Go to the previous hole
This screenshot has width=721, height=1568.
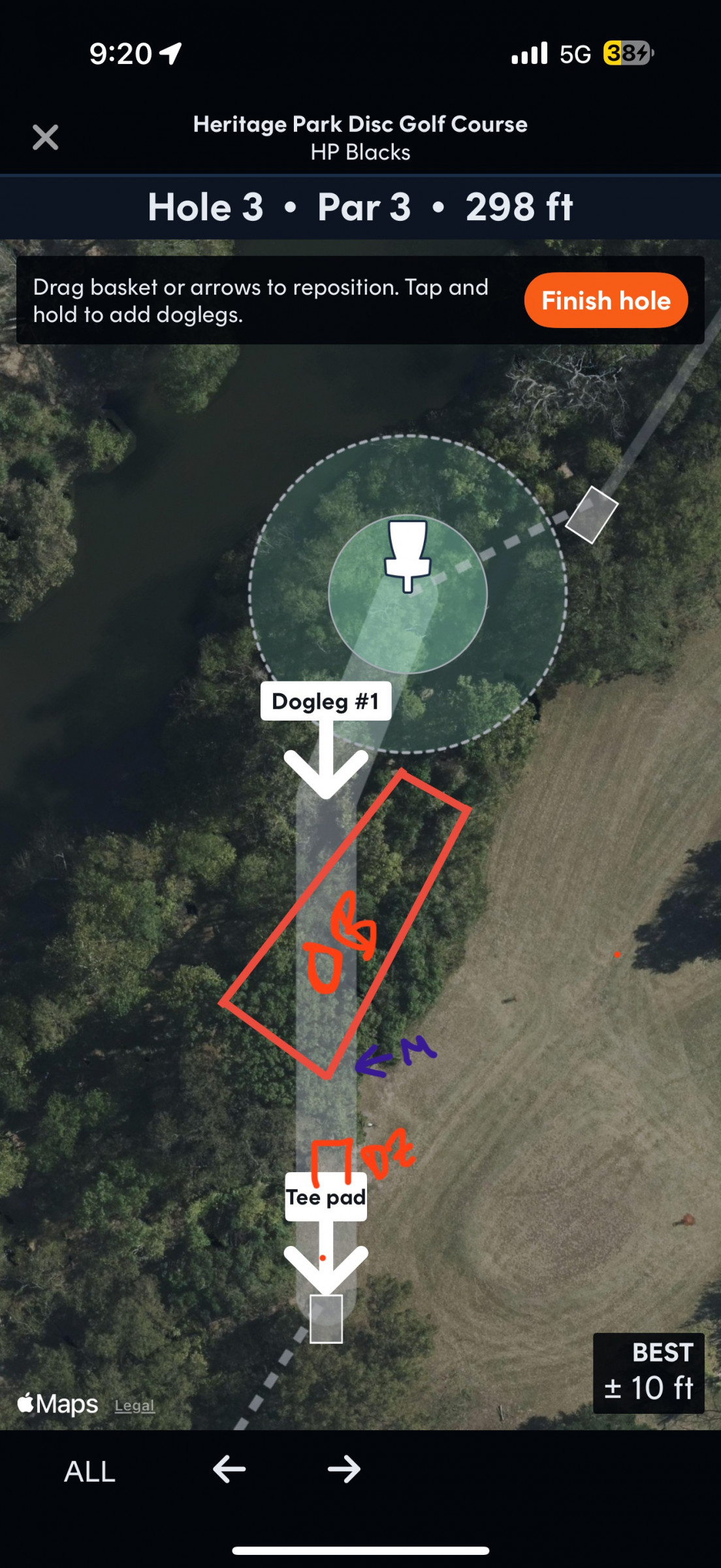coord(229,1469)
